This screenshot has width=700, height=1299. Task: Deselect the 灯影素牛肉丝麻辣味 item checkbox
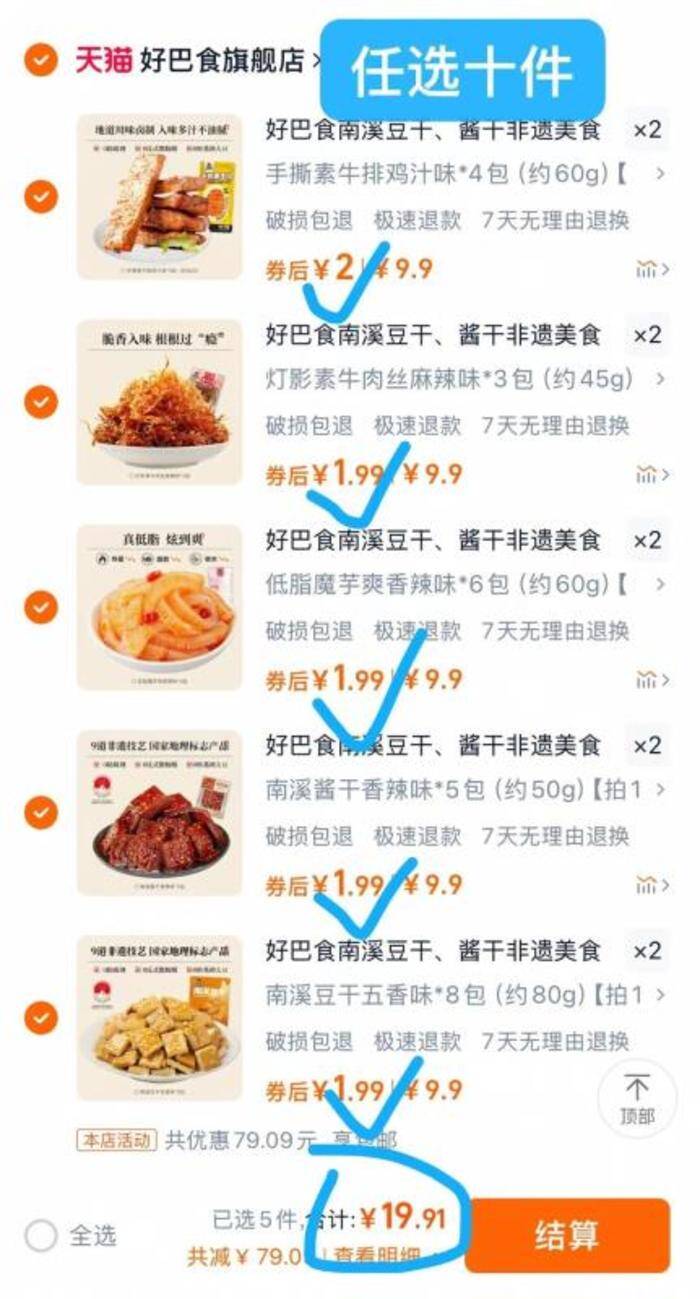41,402
